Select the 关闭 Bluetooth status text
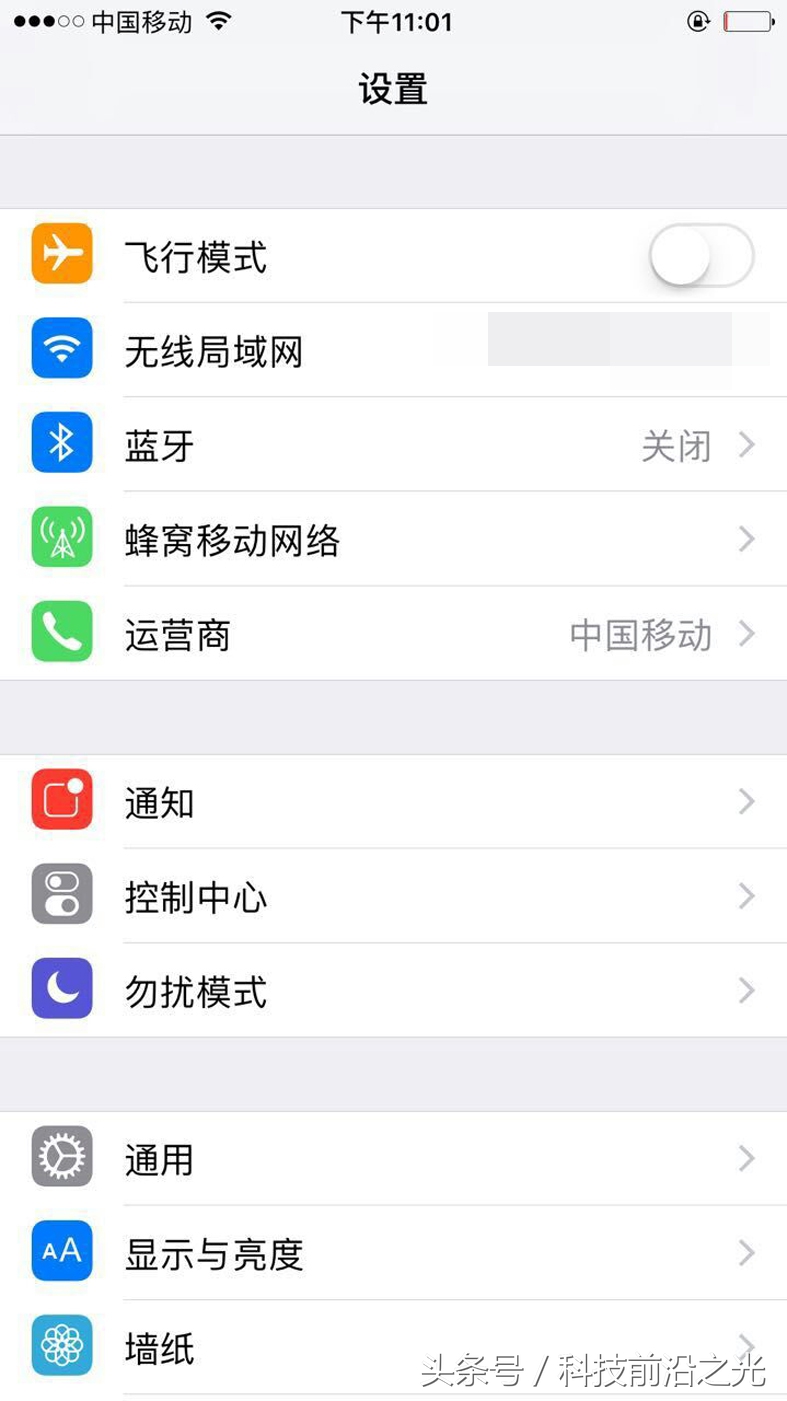The image size is (787, 1401). pos(676,444)
